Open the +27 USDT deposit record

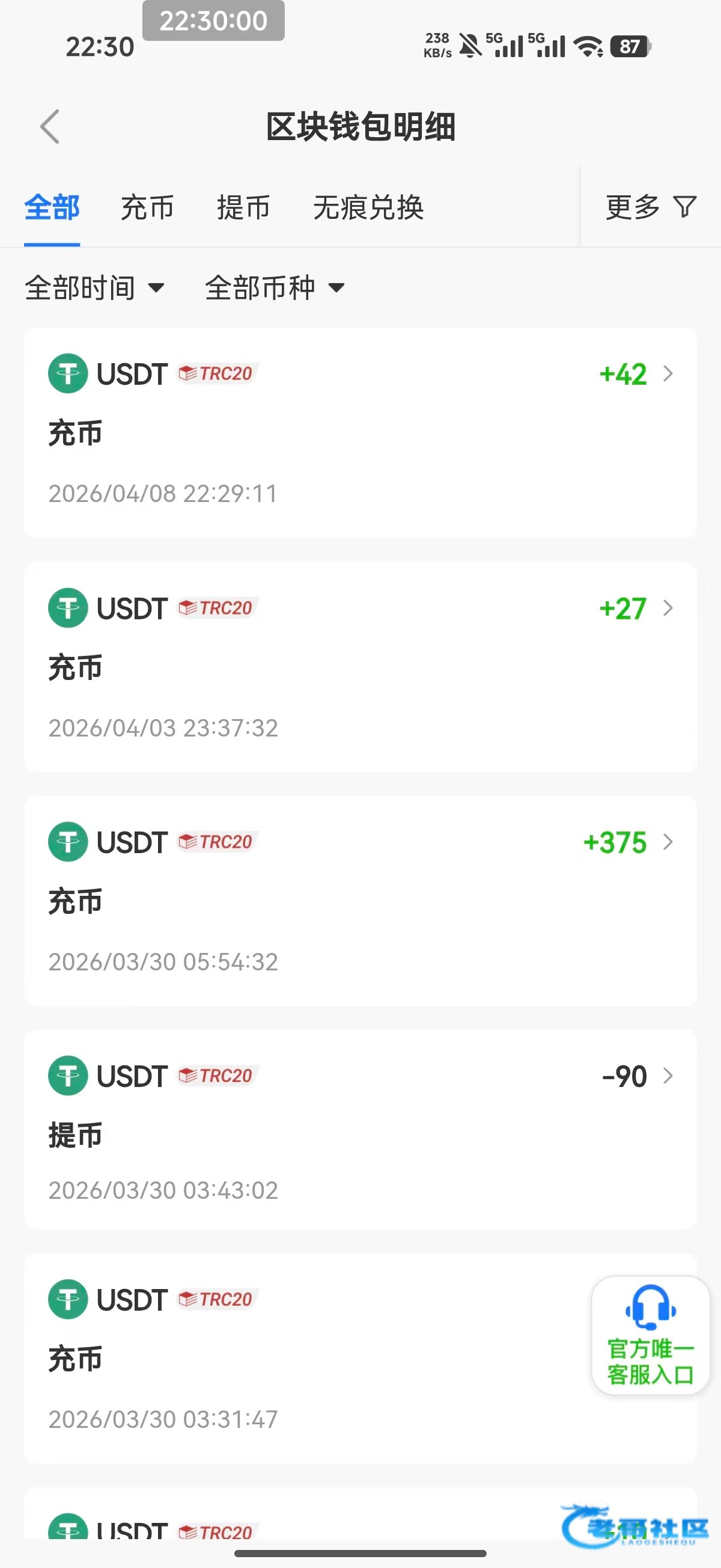coord(360,667)
